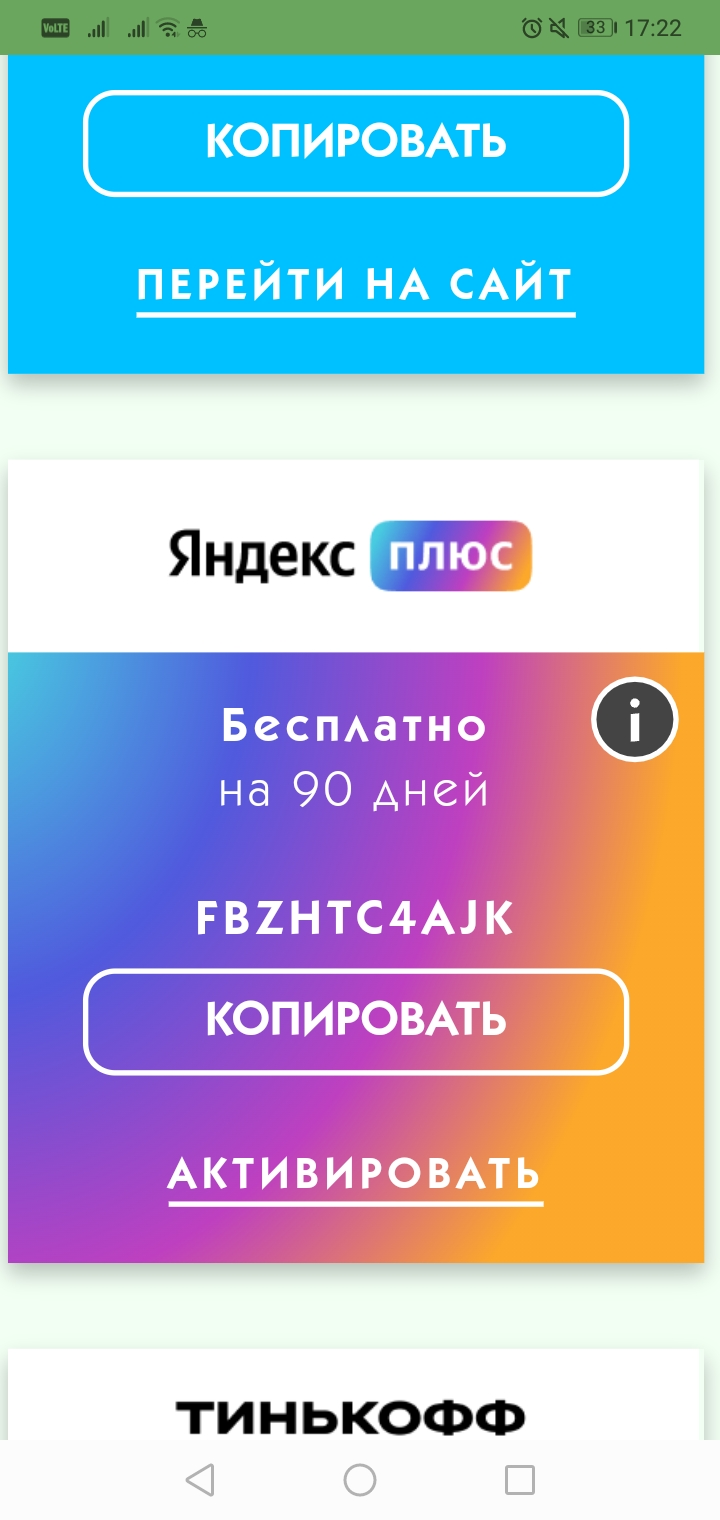Screen dimensions: 720x1520
Task: Open the ПЕРЕЙТИ НА САЙТ link
Action: (356, 286)
